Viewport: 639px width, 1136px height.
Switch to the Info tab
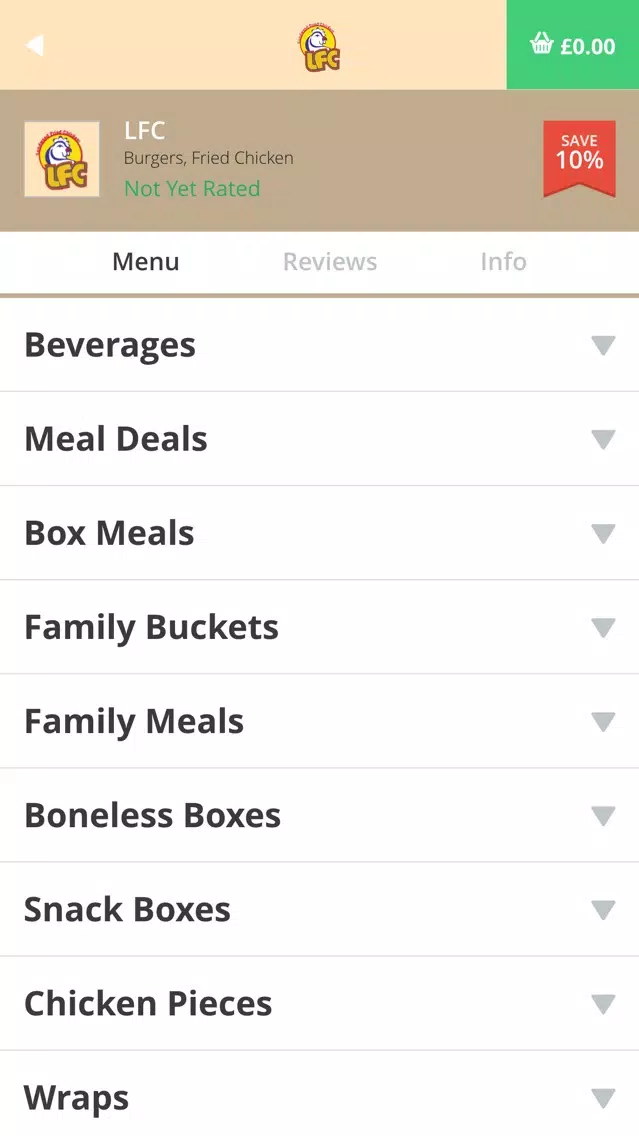[504, 262]
